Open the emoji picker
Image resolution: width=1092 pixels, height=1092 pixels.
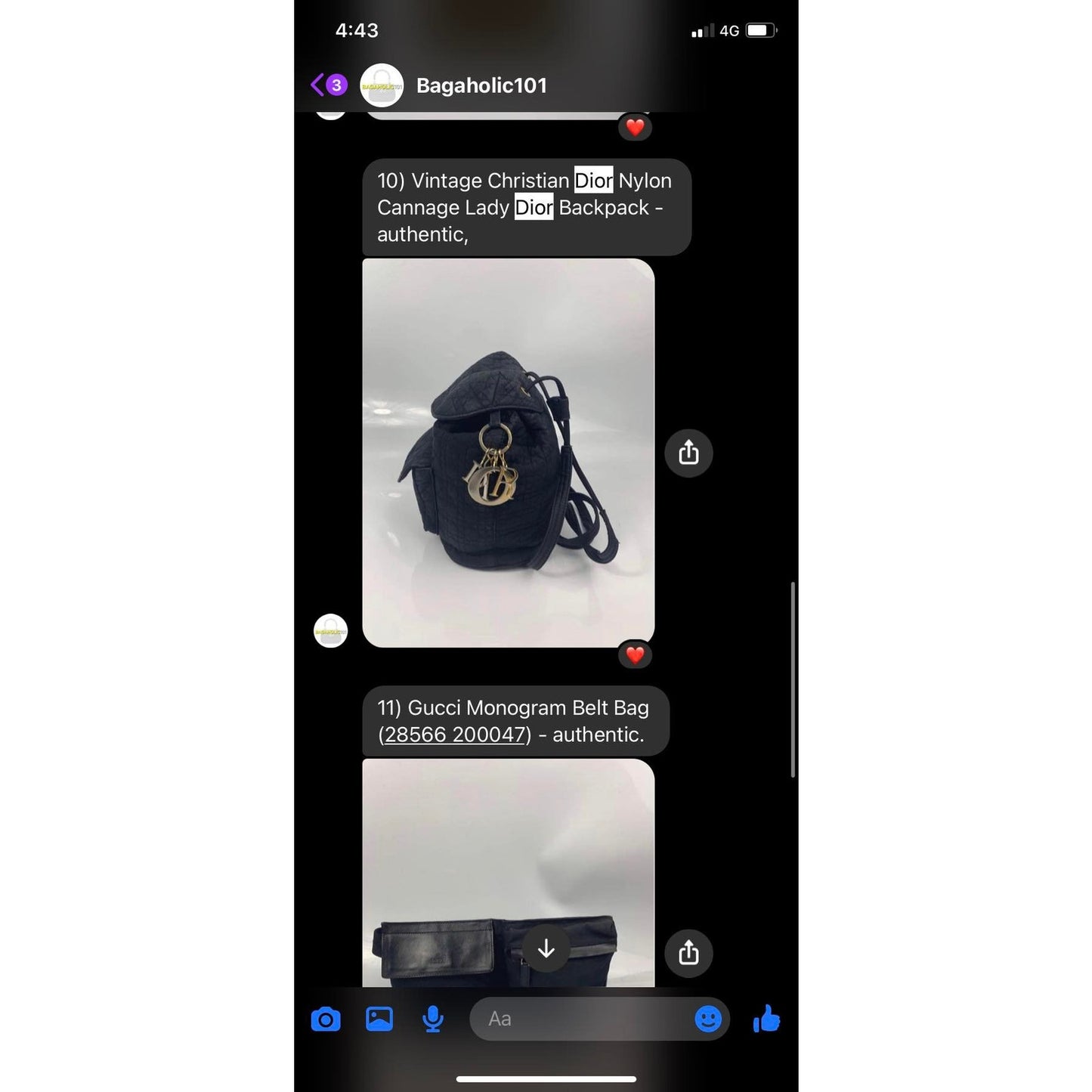click(707, 1019)
